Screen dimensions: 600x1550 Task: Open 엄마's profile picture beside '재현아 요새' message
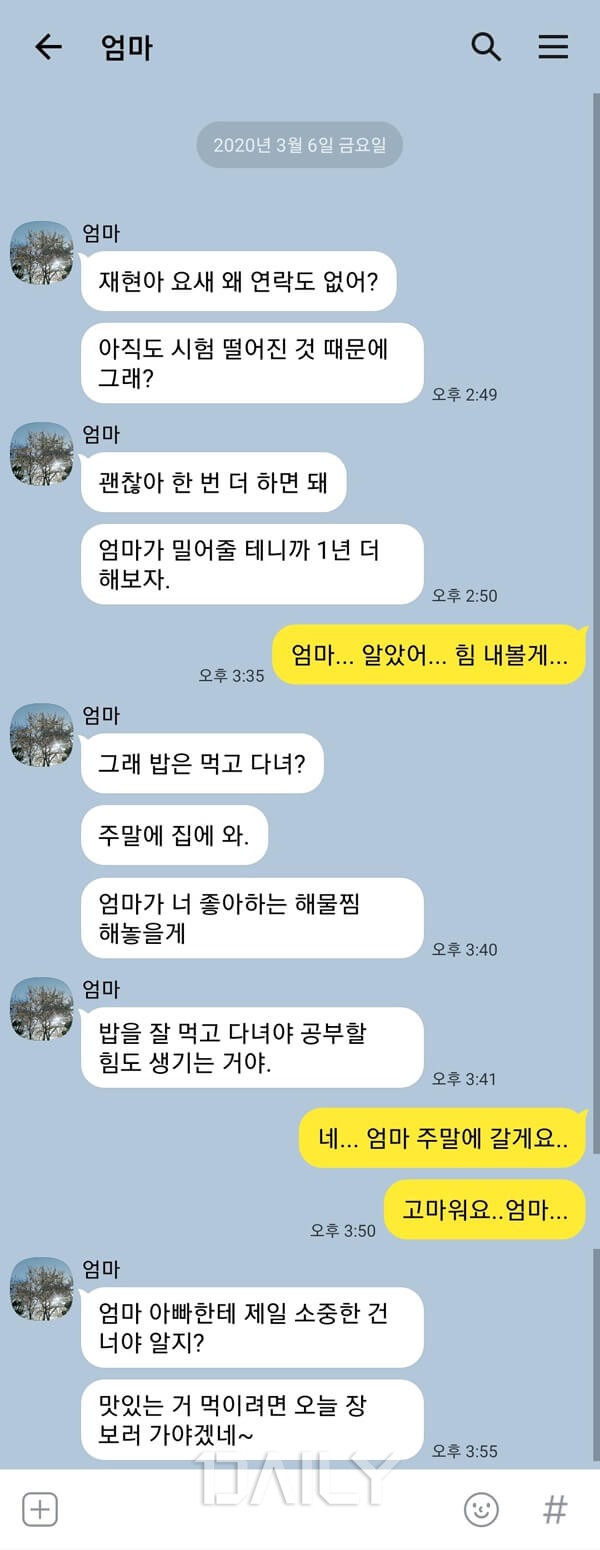pyautogui.click(x=42, y=253)
